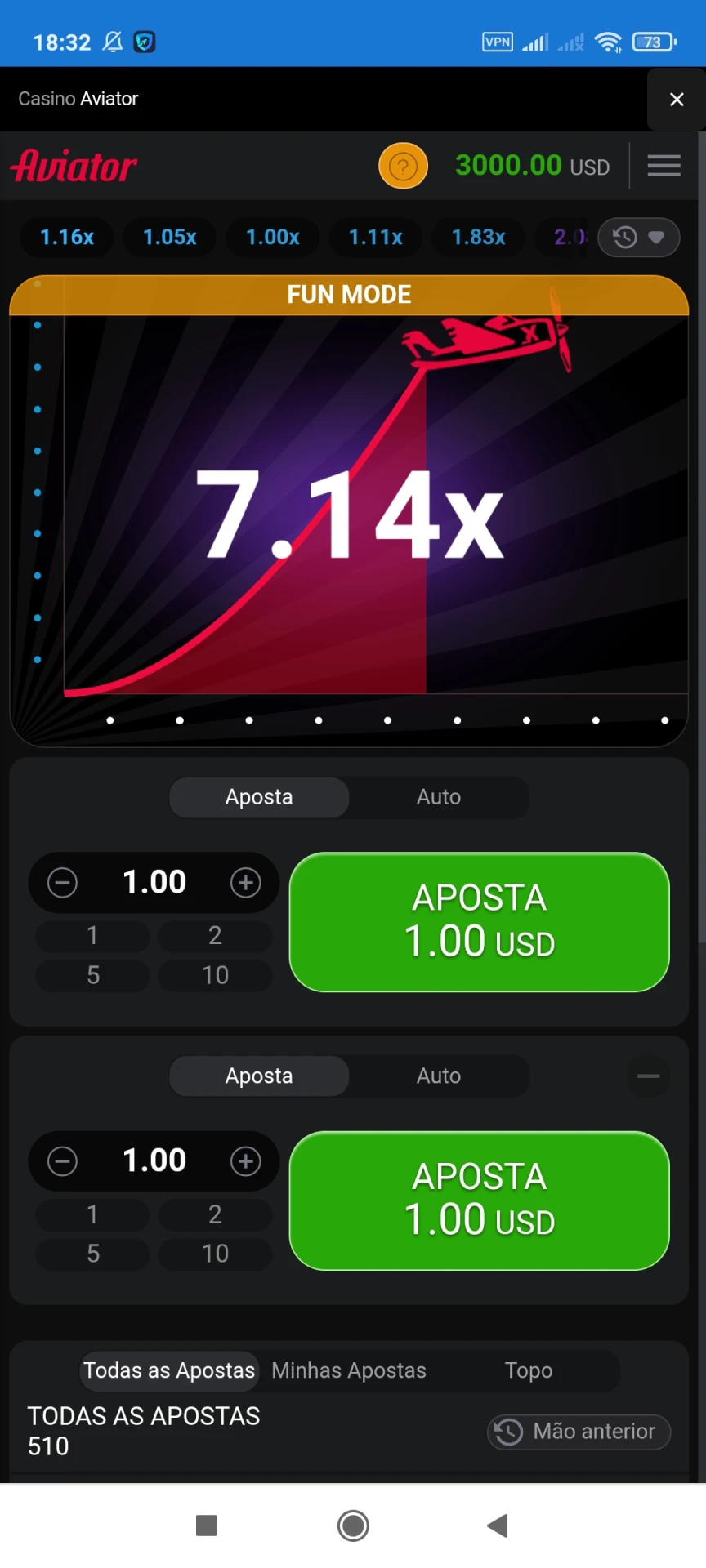Increase first bet amount with plus icon
This screenshot has height=1568, width=706.
(x=246, y=882)
